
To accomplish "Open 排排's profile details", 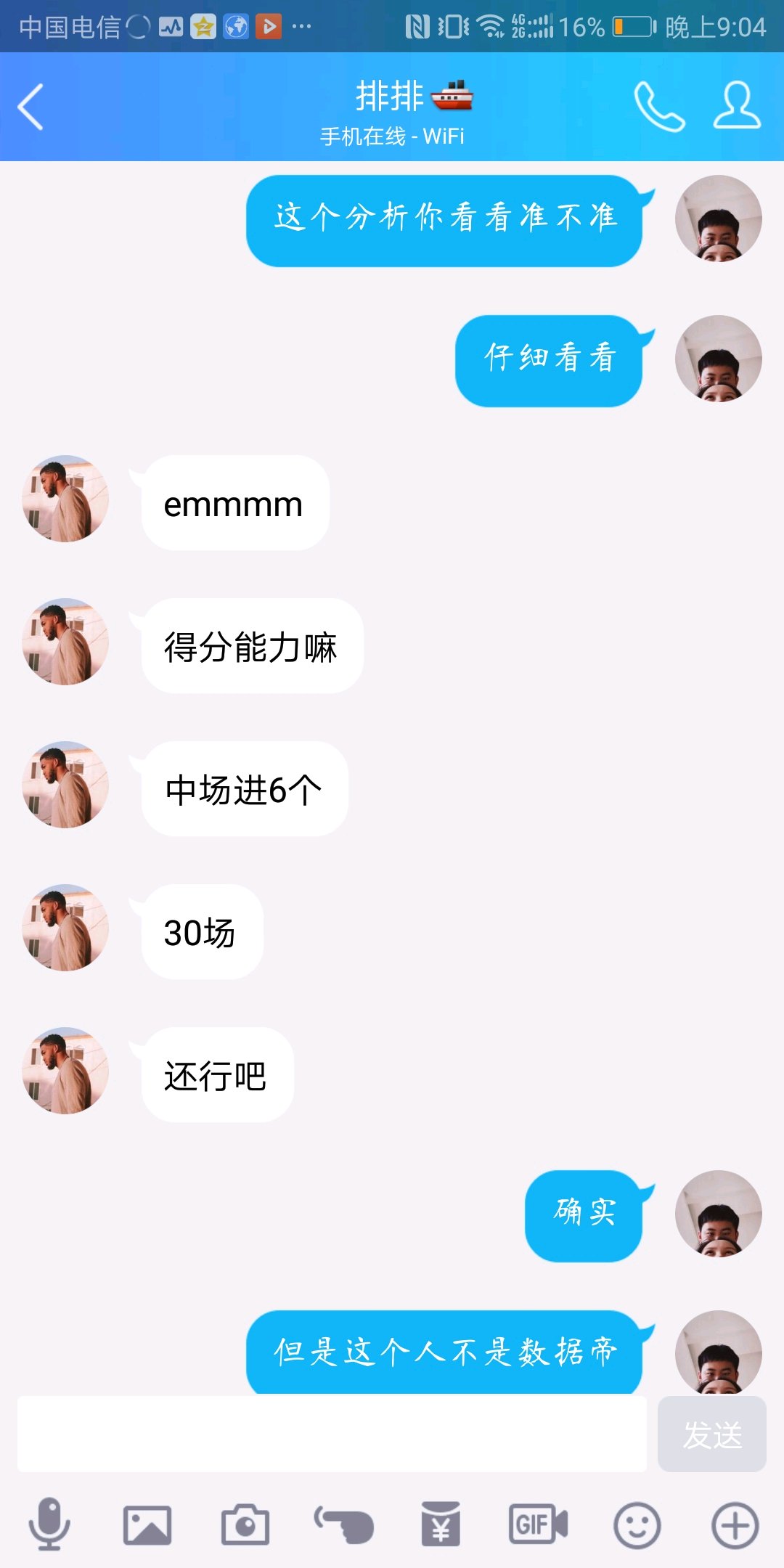I will pos(737,107).
